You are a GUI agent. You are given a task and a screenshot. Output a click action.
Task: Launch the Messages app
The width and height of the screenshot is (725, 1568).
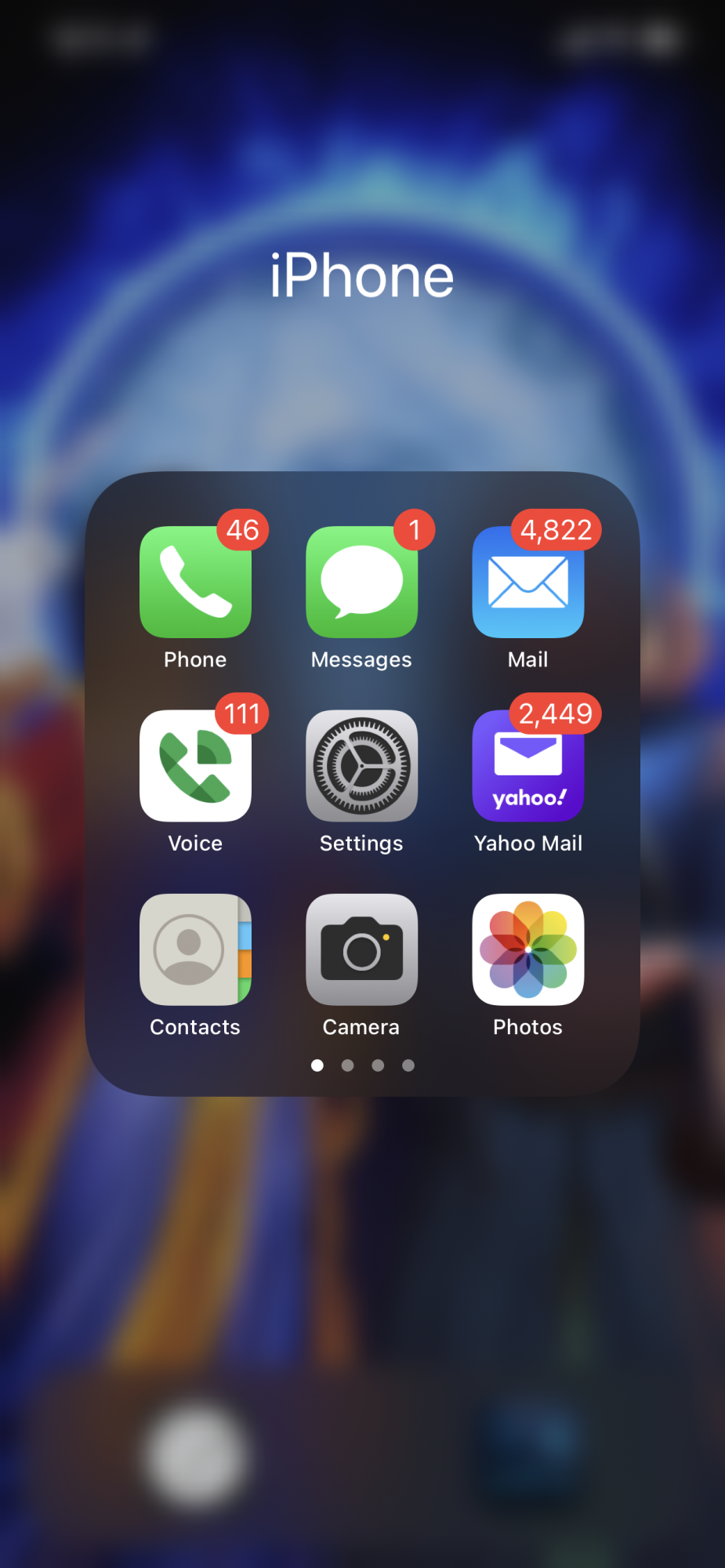[x=361, y=583]
